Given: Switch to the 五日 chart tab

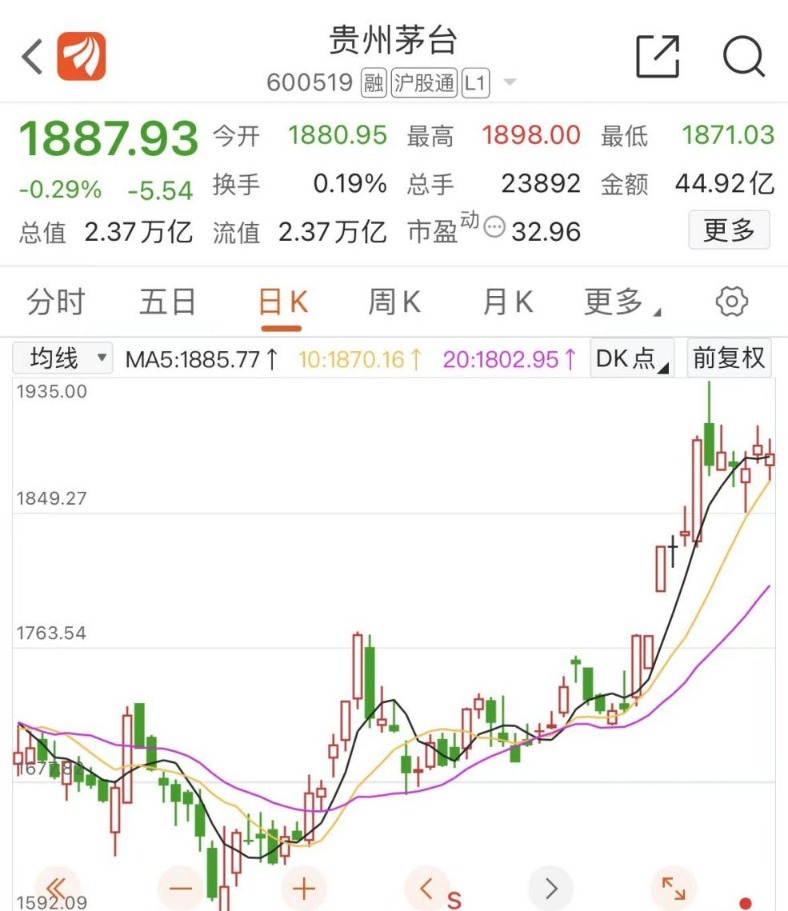Looking at the screenshot, I should coord(167,302).
